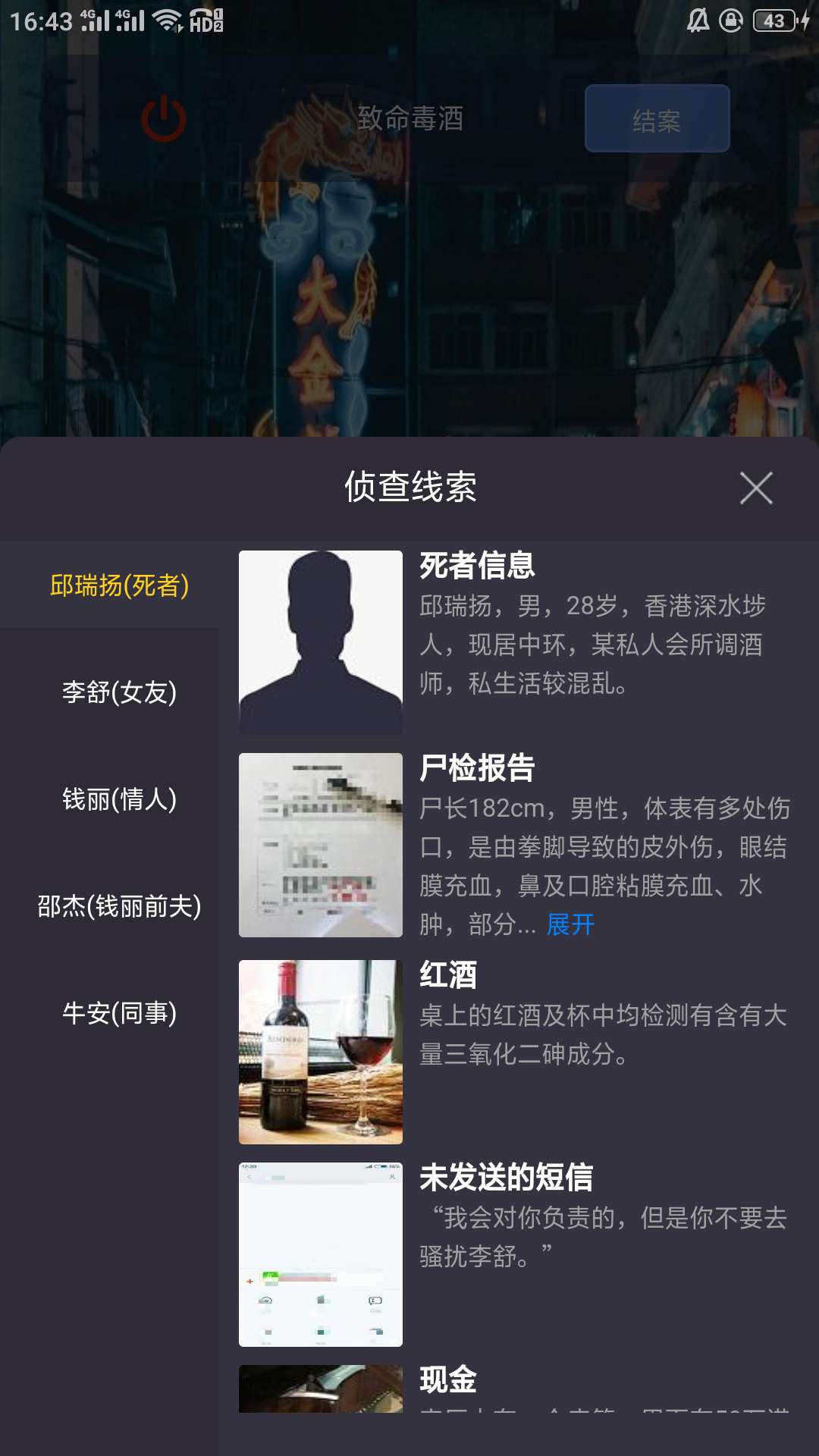The width and height of the screenshot is (819, 1456).
Task: Tap the 结案 button
Action: tap(657, 119)
